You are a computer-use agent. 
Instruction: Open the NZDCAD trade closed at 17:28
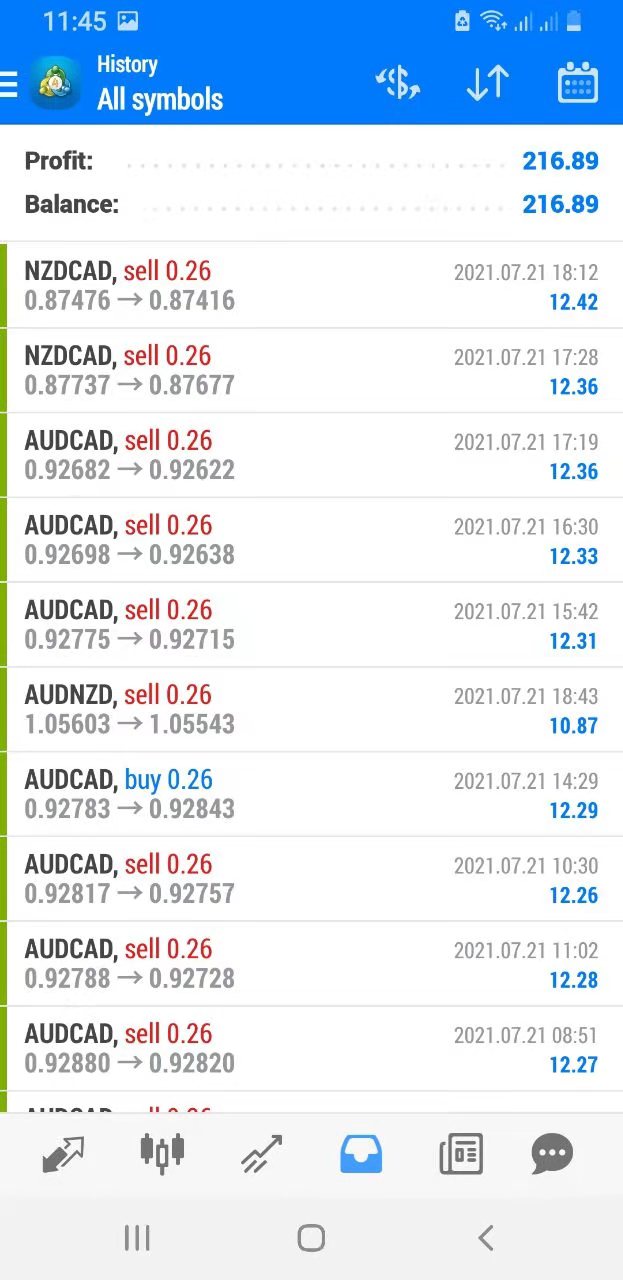coord(311,371)
